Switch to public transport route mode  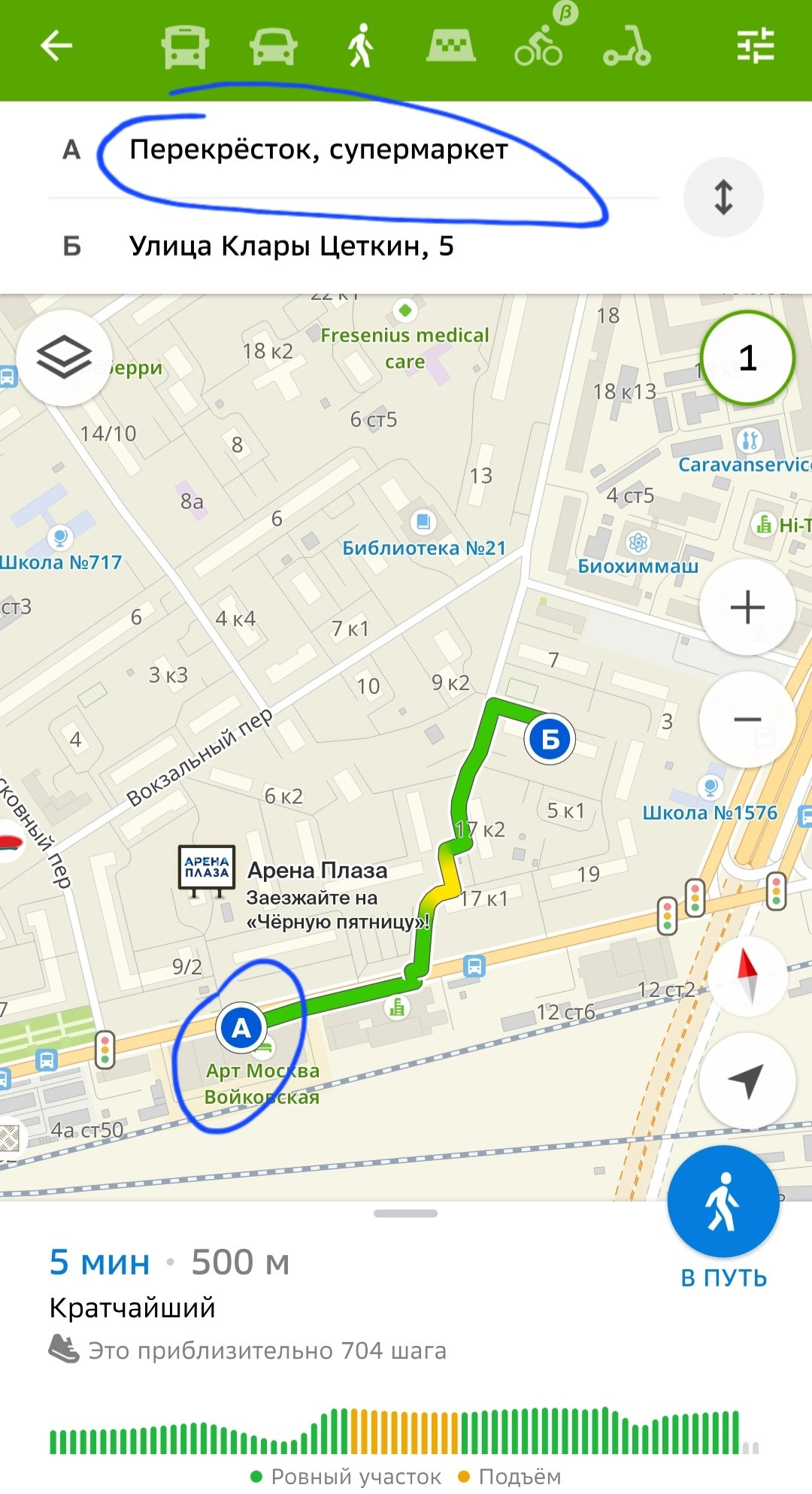click(185, 47)
